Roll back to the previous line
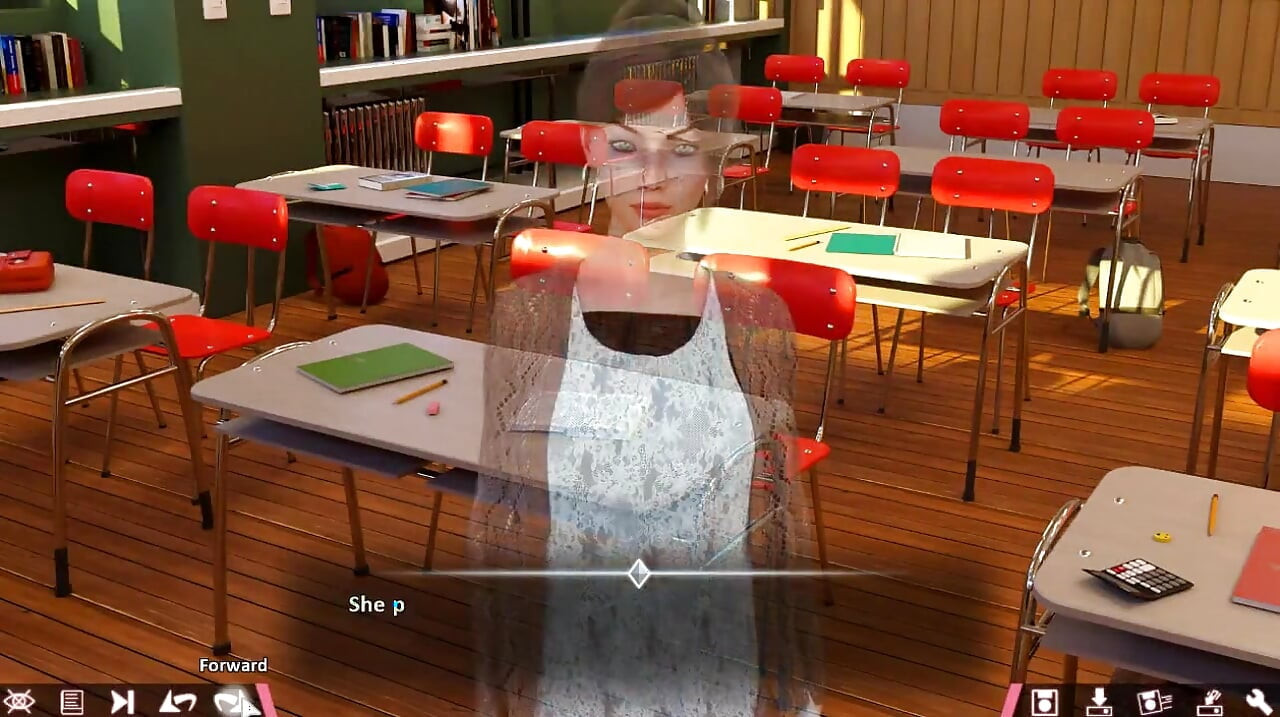 click(x=177, y=702)
